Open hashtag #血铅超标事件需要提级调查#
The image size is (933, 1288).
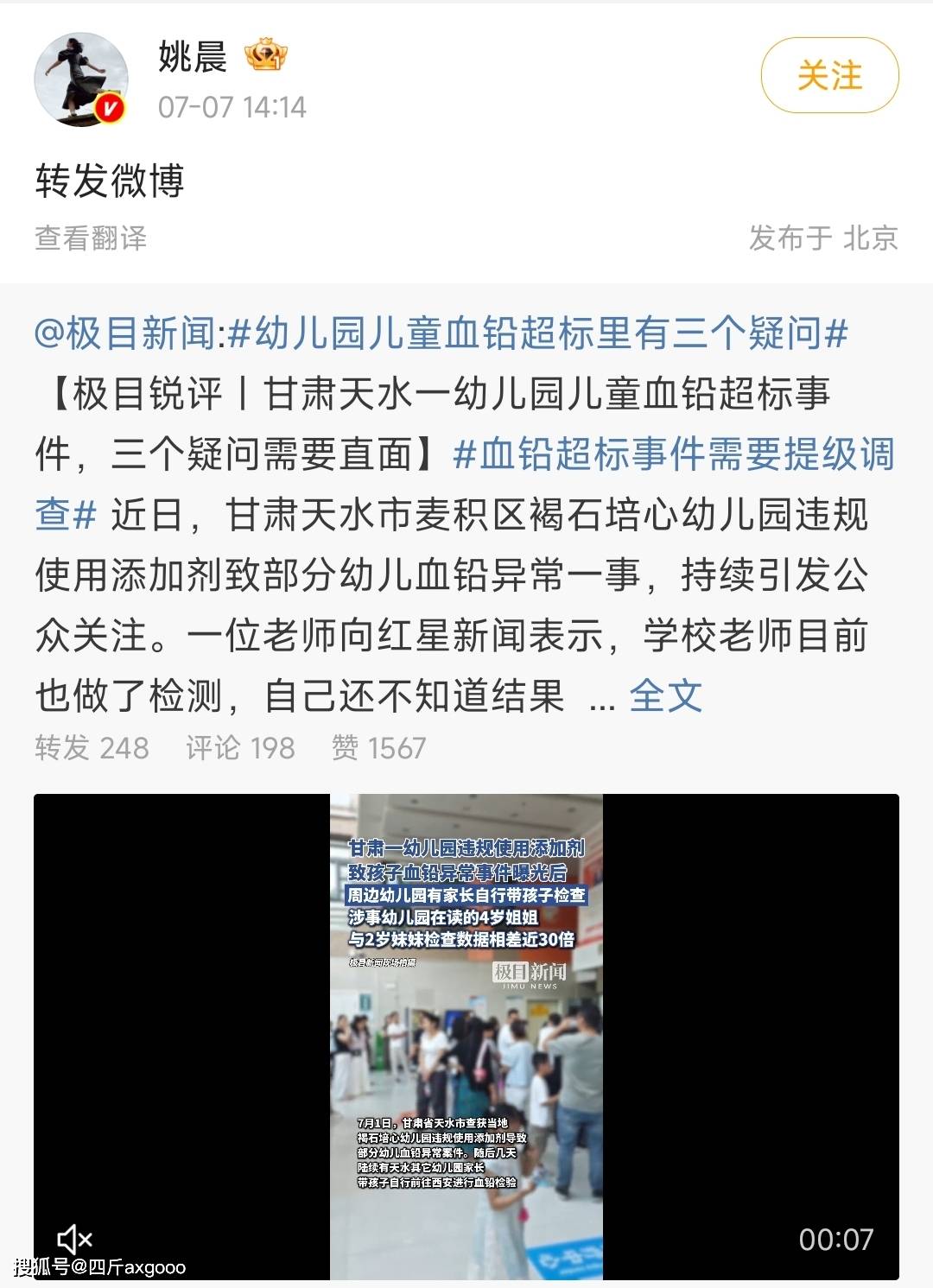[x=674, y=454]
